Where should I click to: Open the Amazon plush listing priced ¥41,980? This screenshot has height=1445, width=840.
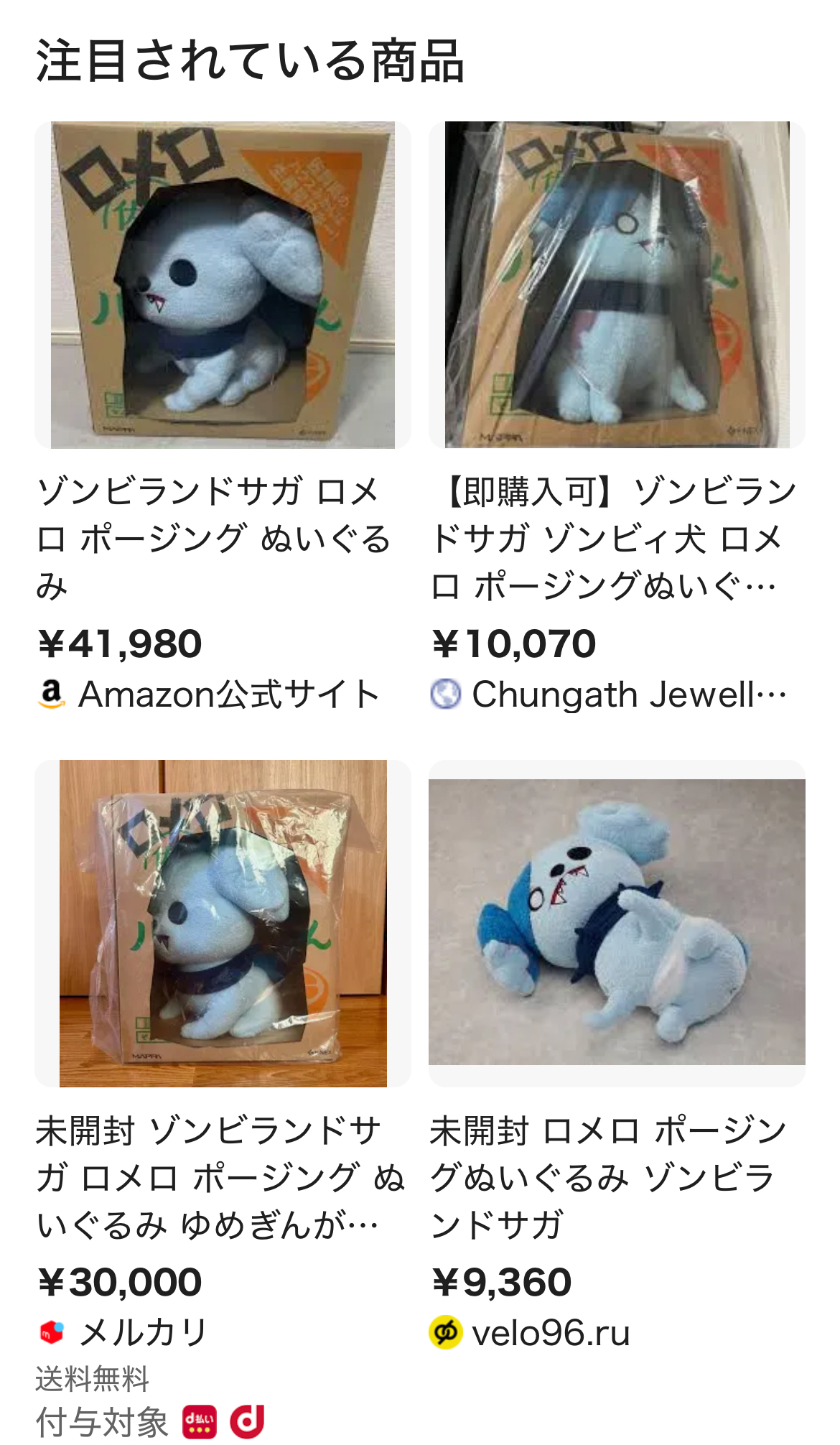tap(223, 285)
